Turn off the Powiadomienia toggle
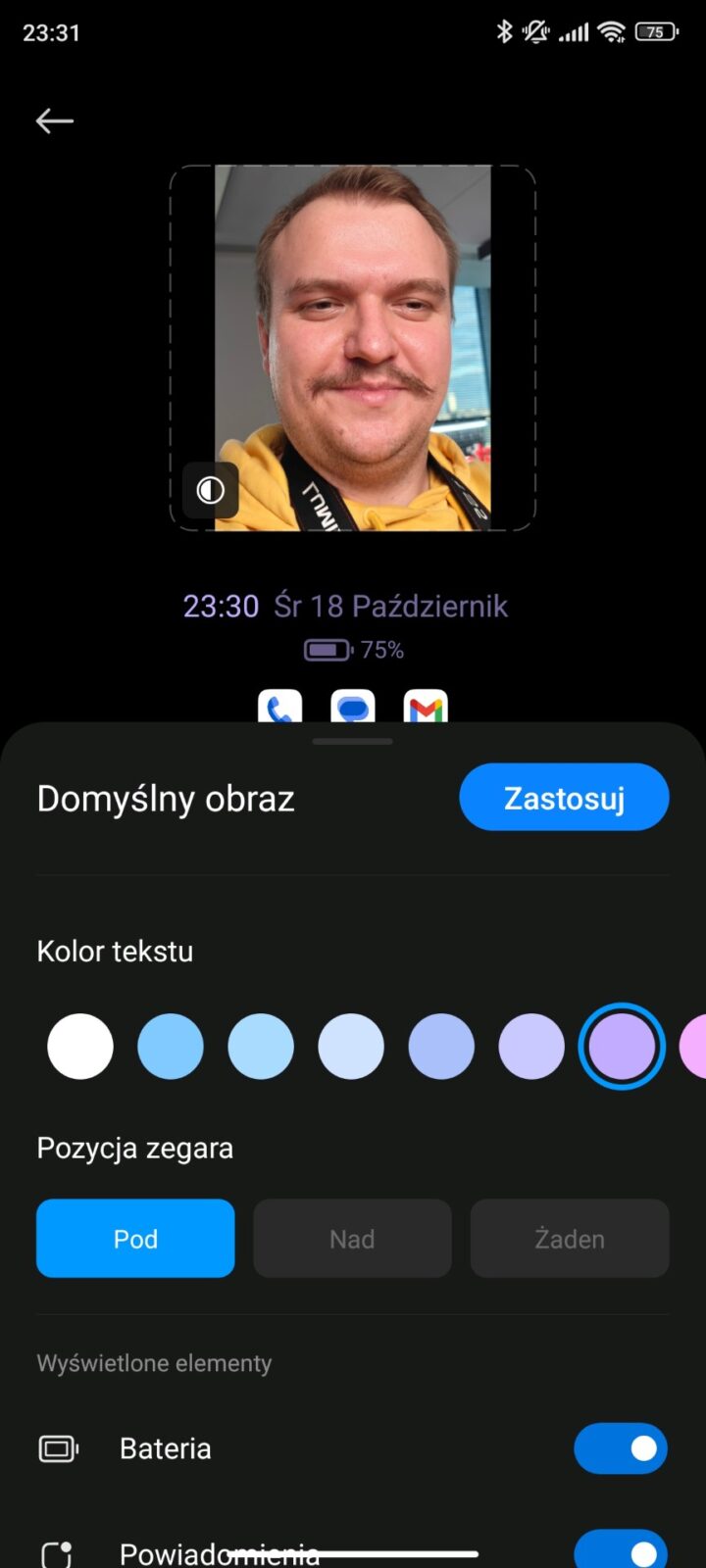The image size is (706, 1568). coord(621,1550)
